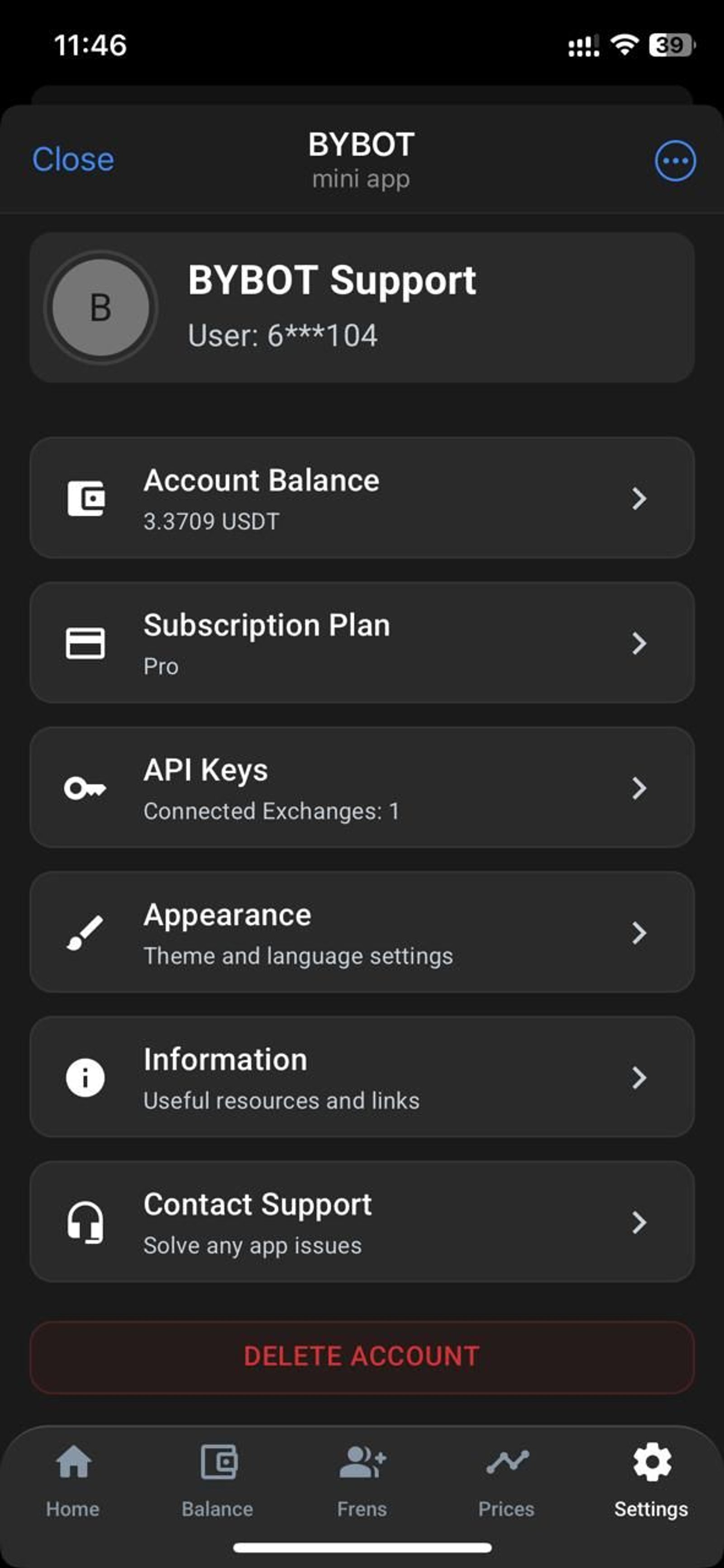Open API Keys settings
724x1568 pixels.
[x=362, y=788]
